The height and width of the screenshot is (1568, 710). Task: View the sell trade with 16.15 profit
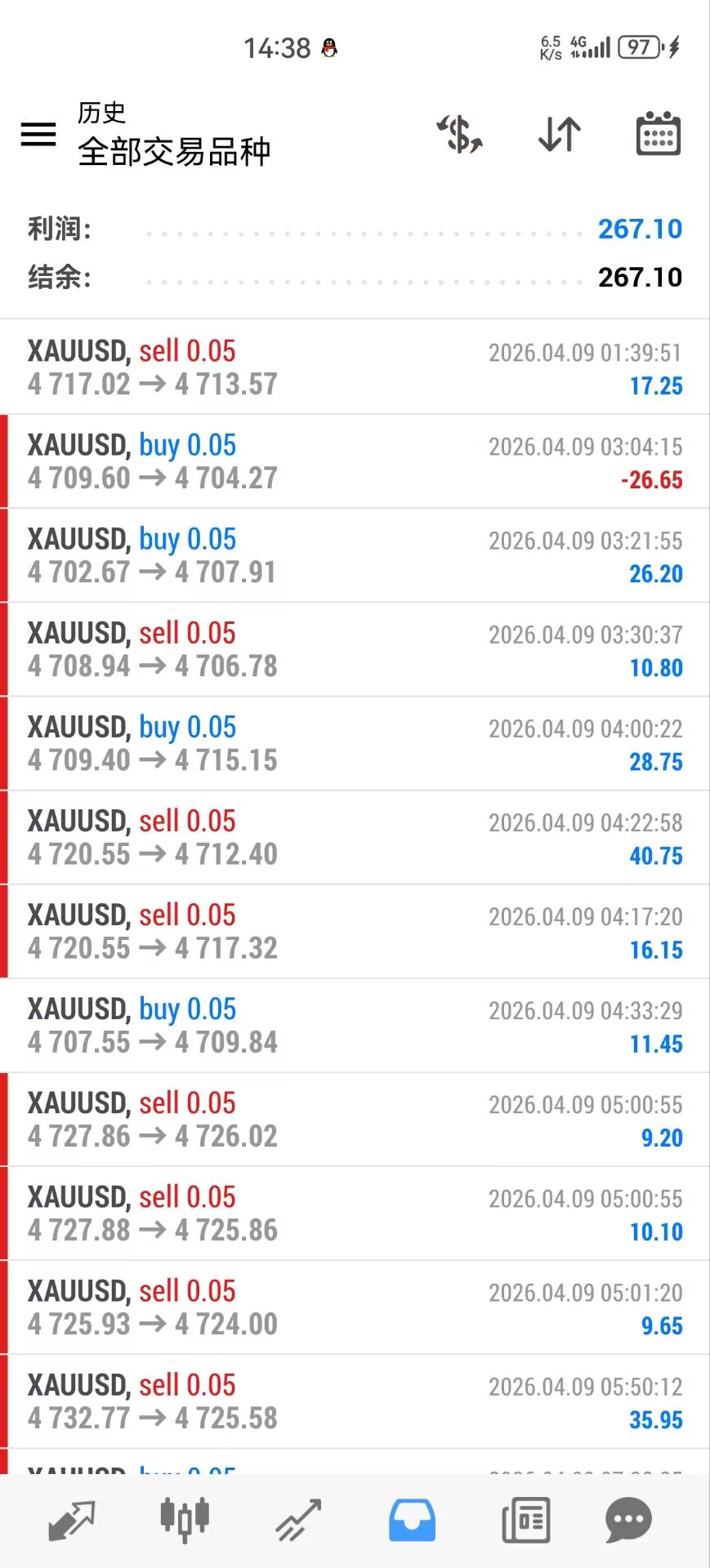pyautogui.click(x=355, y=931)
